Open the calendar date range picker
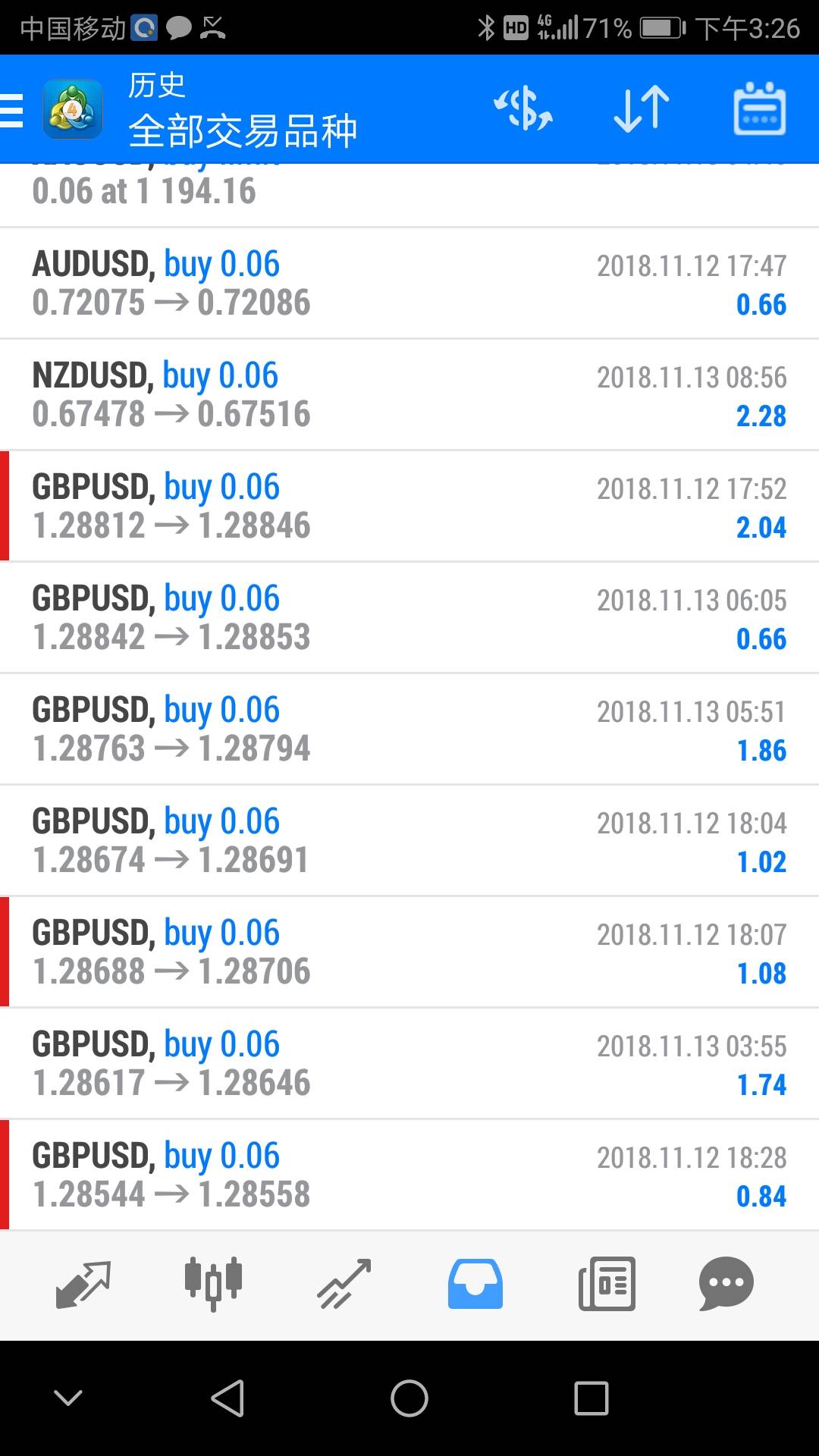The image size is (819, 1456). click(759, 109)
